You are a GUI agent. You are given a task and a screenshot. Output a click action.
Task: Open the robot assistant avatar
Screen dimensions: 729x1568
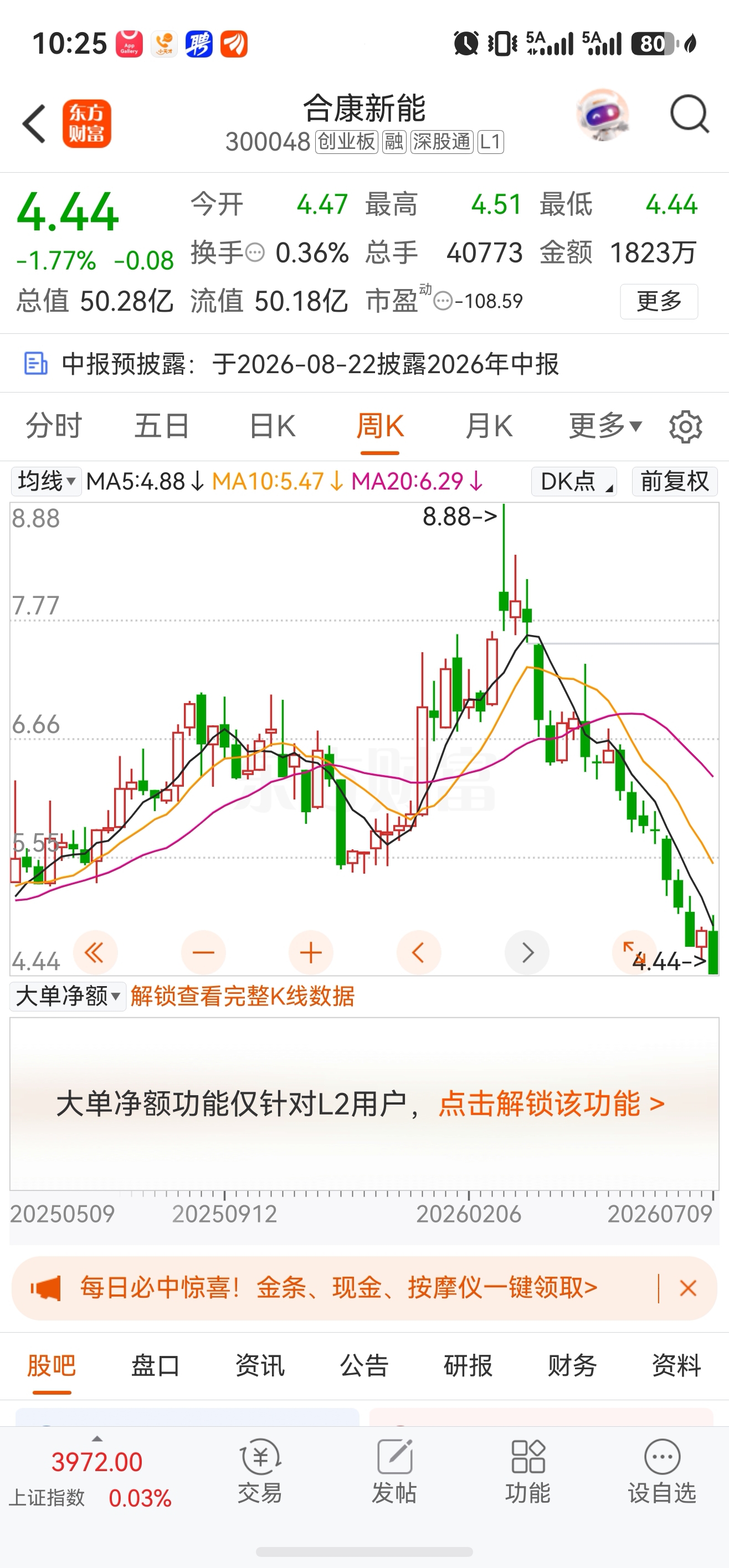(602, 115)
